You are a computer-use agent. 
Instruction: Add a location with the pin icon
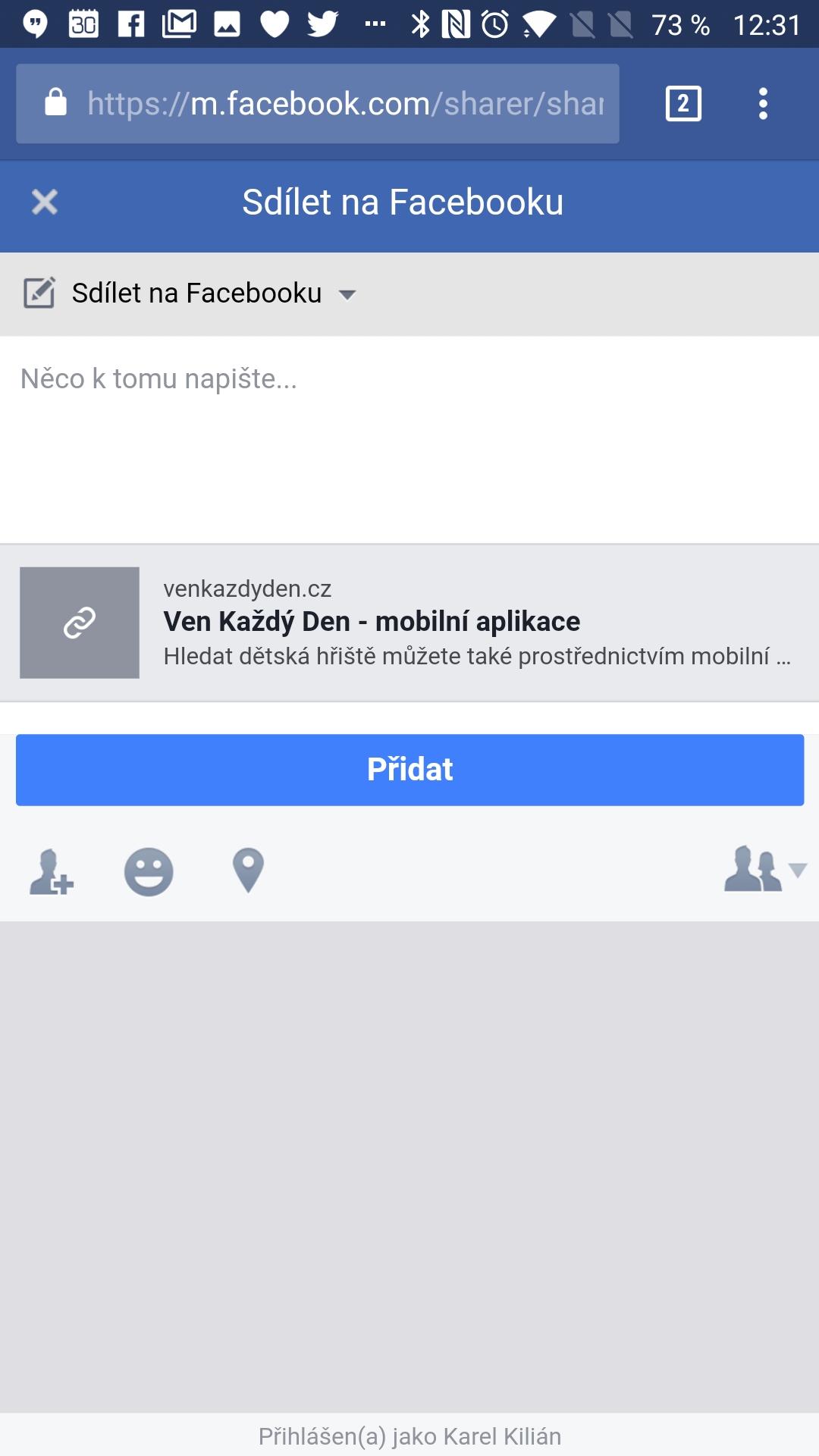248,871
